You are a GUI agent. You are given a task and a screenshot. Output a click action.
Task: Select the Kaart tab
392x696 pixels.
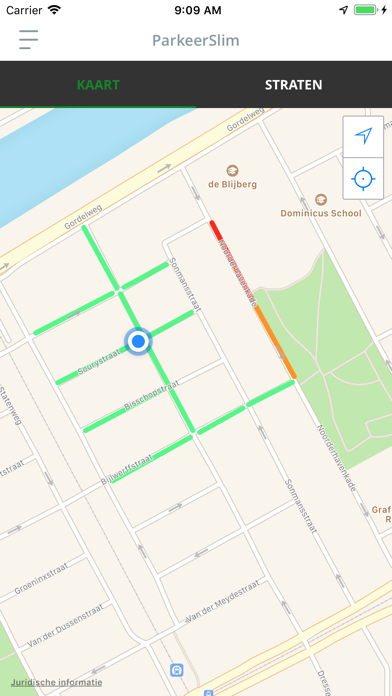pos(98,84)
